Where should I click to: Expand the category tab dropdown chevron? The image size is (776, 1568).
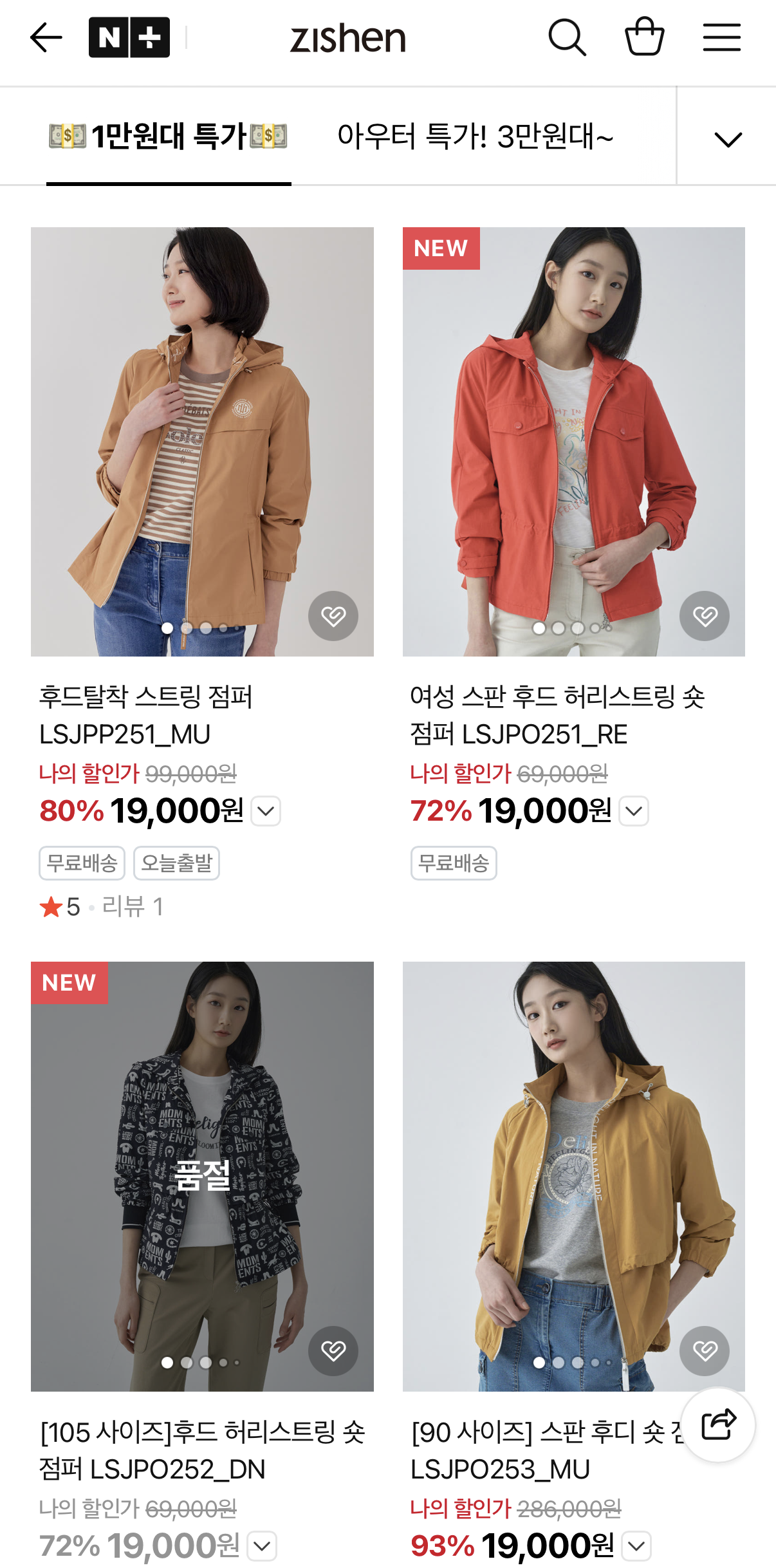[728, 138]
